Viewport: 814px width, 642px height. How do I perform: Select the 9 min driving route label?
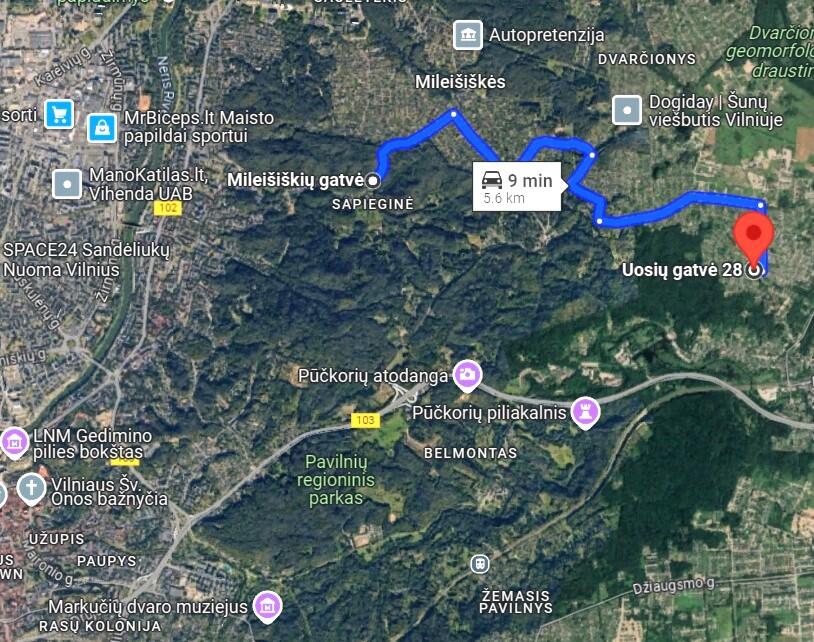517,186
